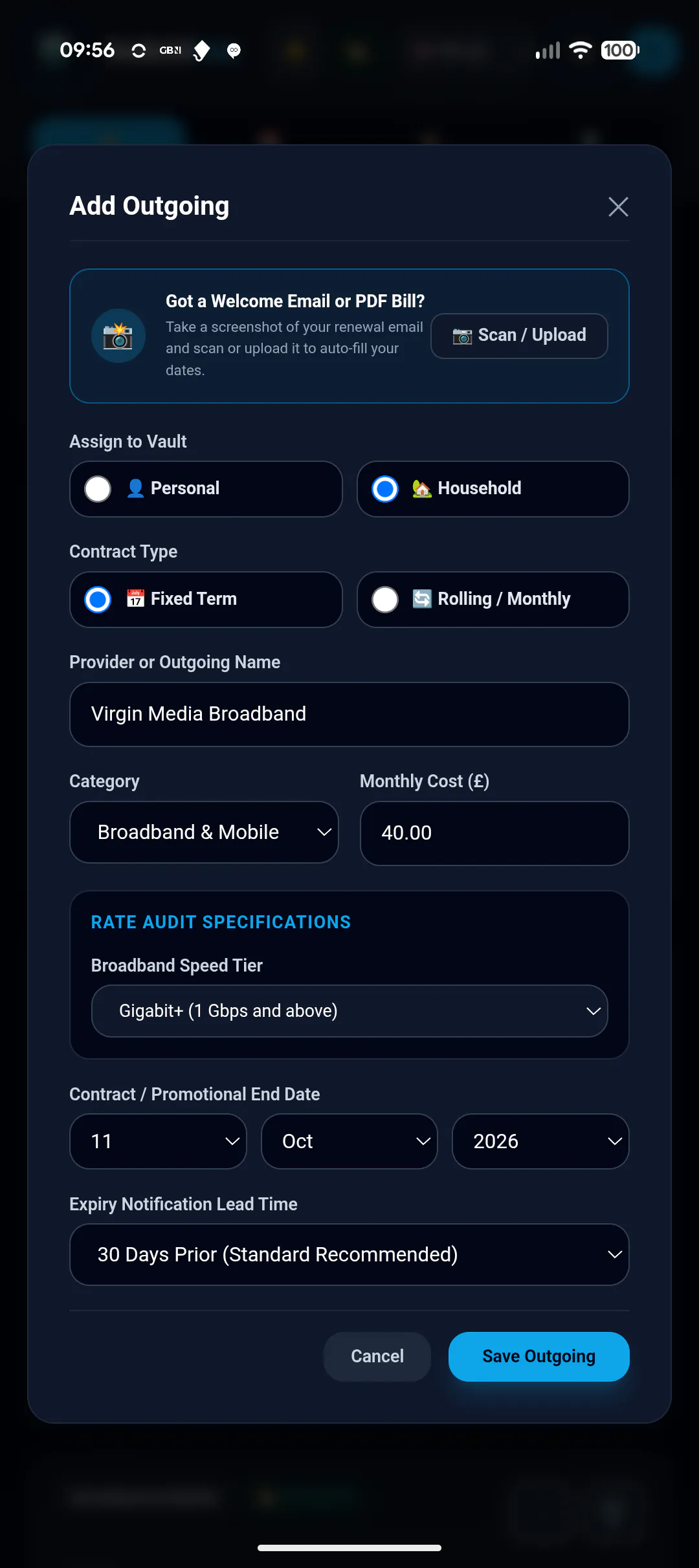Edit the Monthly Cost field
This screenshot has width=699, height=1568.
point(494,833)
